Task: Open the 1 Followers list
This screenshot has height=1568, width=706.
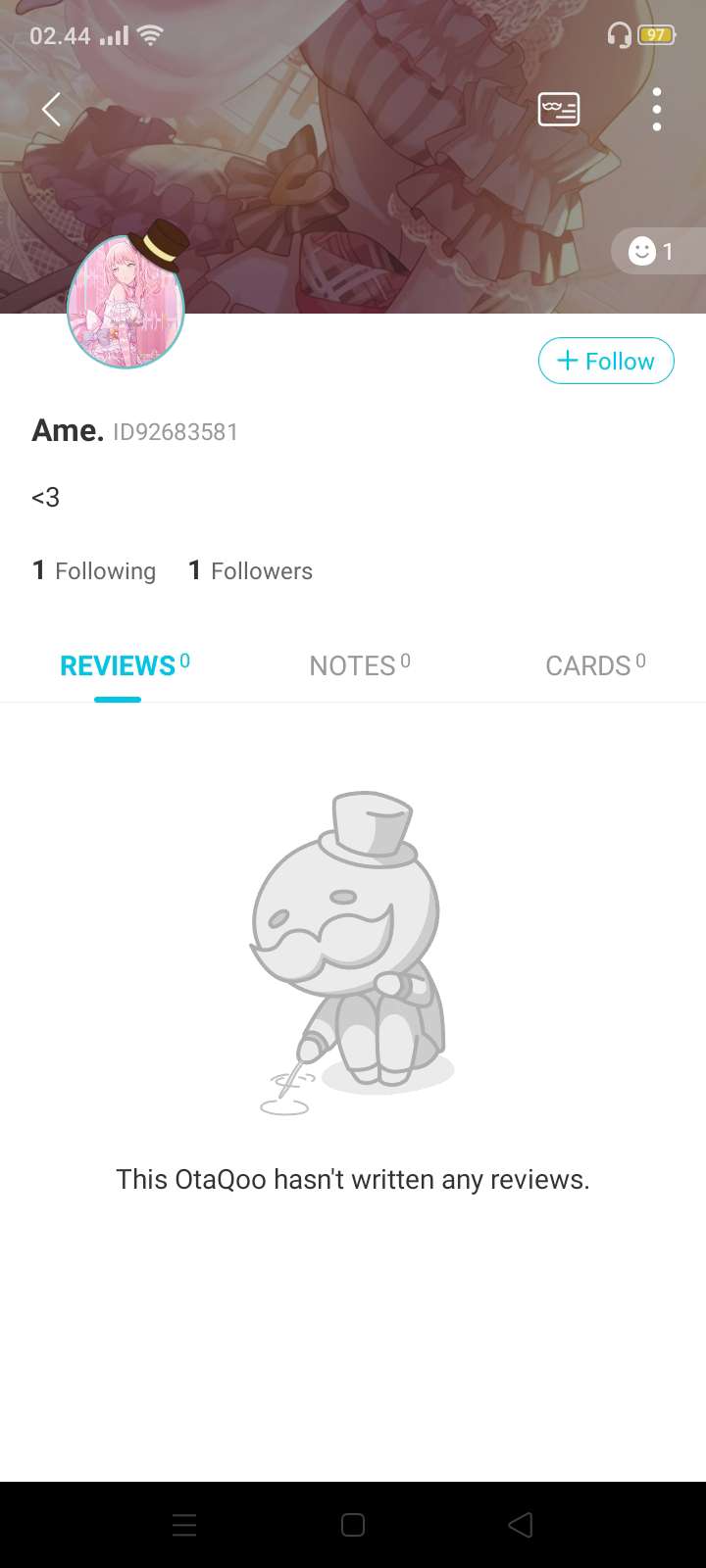Action: (250, 570)
